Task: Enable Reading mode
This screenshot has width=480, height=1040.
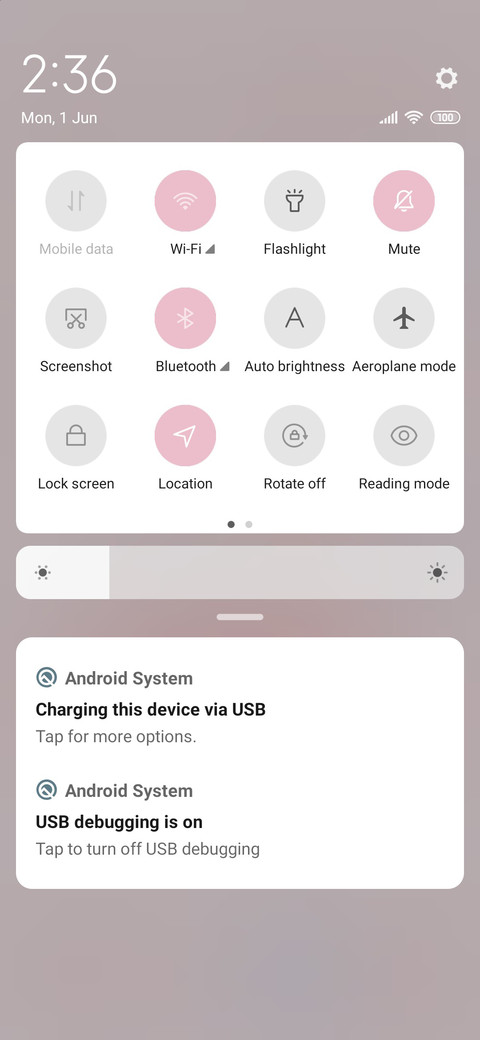Action: 404,435
